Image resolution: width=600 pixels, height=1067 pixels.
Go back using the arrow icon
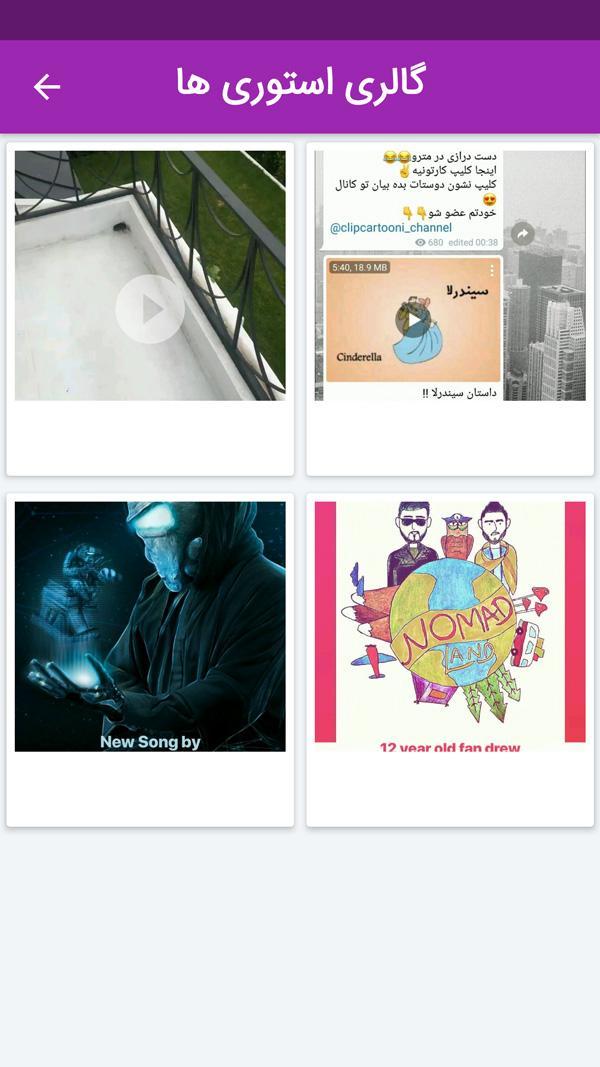[x=47, y=87]
